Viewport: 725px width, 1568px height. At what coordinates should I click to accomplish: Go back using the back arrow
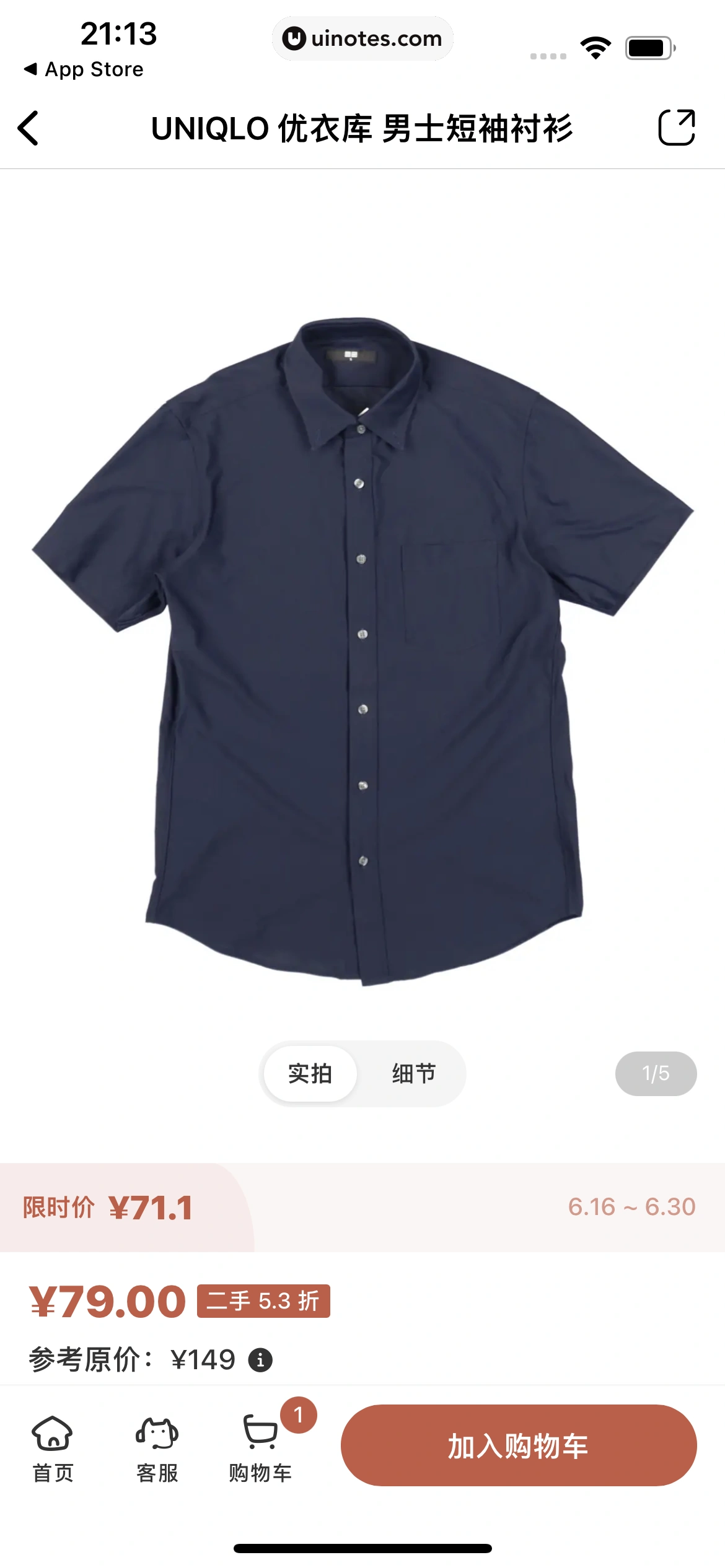[x=29, y=128]
